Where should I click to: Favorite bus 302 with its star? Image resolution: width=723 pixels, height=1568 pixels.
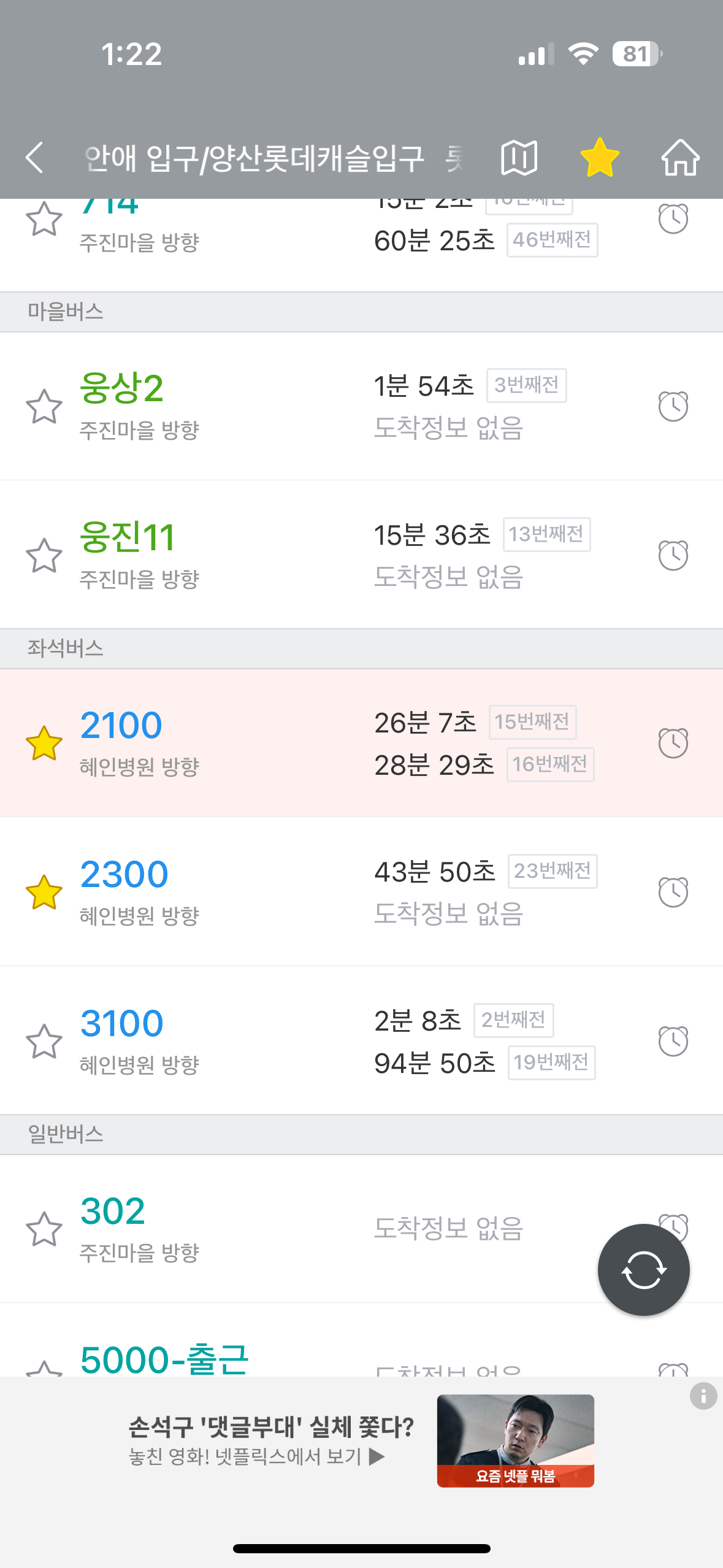pyautogui.click(x=44, y=1229)
